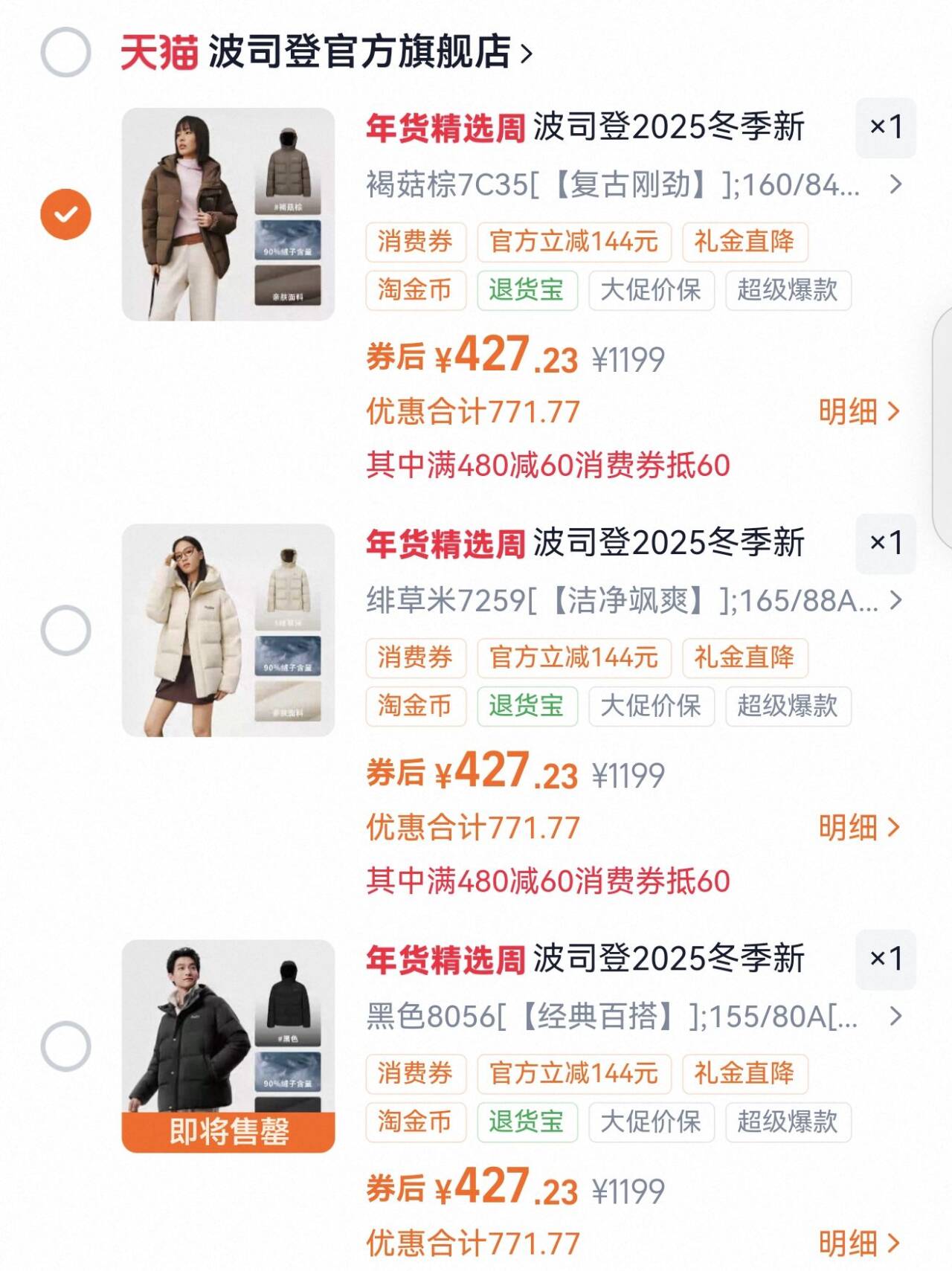The image size is (952, 1271).
Task: Change the 褐菇棕7C35 color and size option
Action: pos(634,184)
